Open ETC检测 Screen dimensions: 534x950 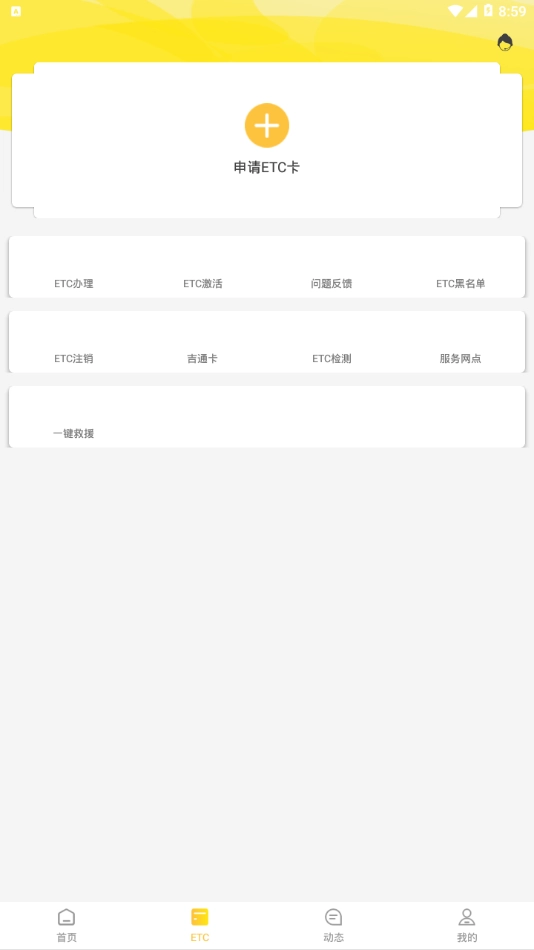tap(332, 359)
